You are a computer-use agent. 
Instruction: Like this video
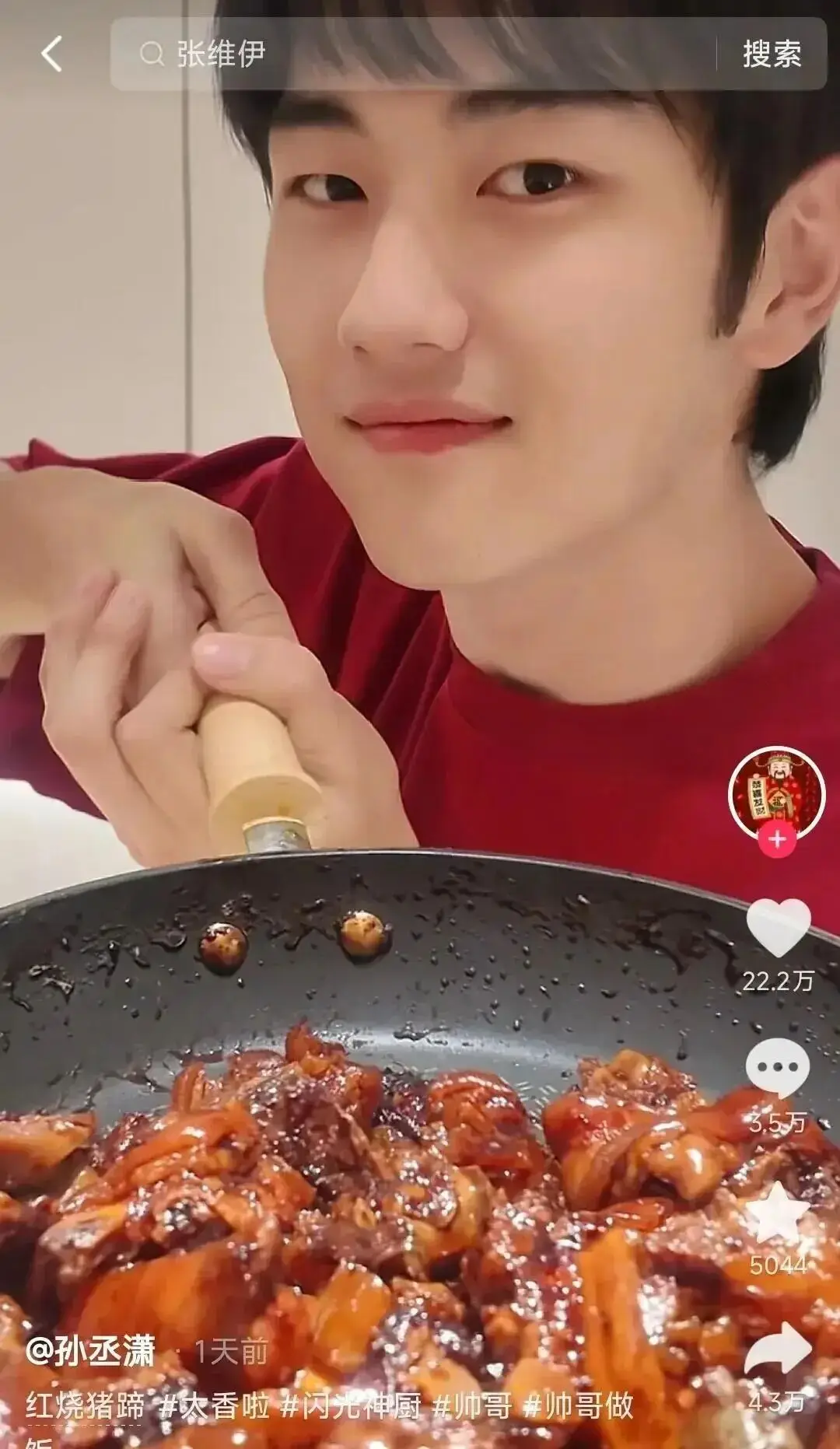click(778, 928)
